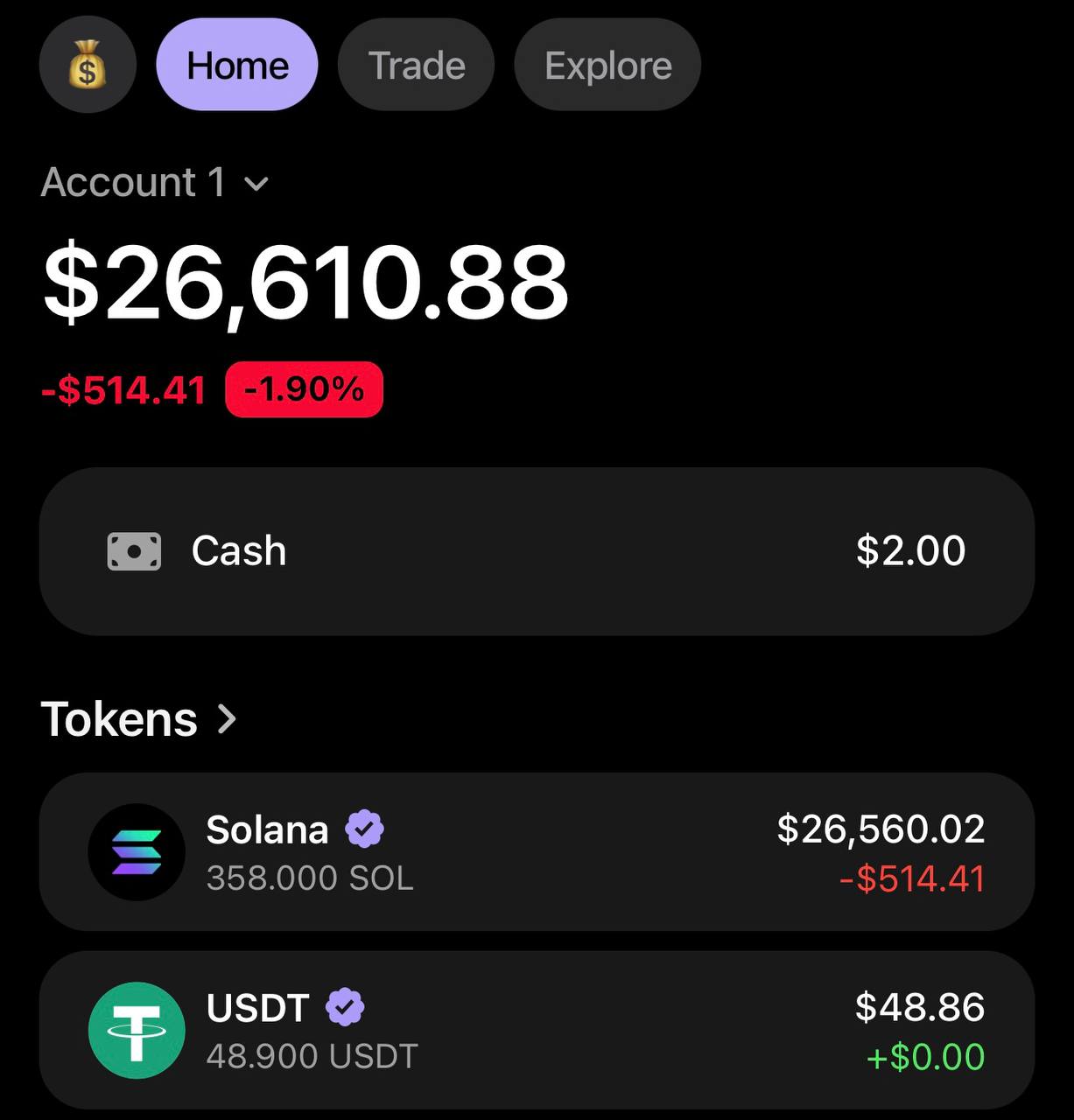Open the money bag account avatar
Image resolution: width=1074 pixels, height=1120 pixels.
click(x=88, y=65)
